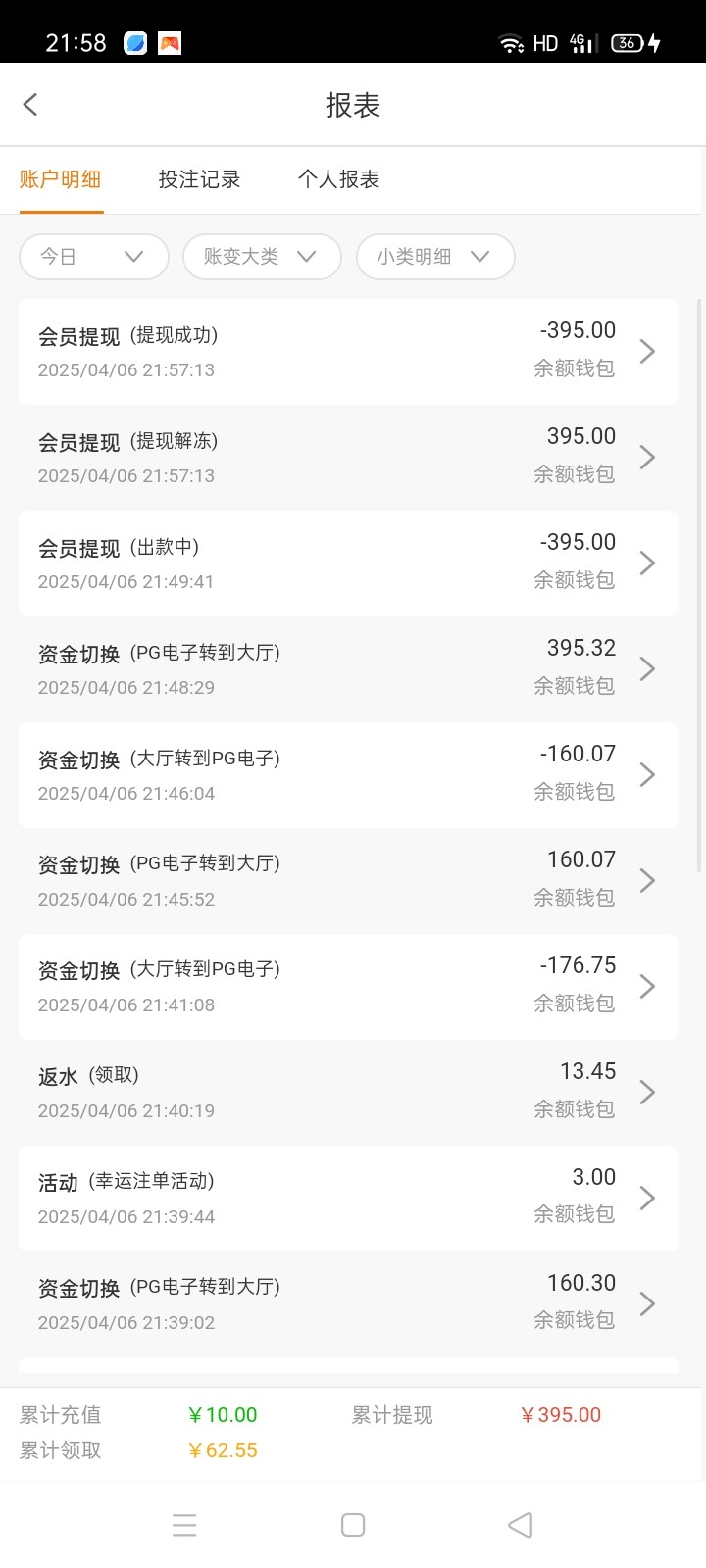
Task: Open the system recent apps menu
Action: pyautogui.click(x=184, y=1525)
